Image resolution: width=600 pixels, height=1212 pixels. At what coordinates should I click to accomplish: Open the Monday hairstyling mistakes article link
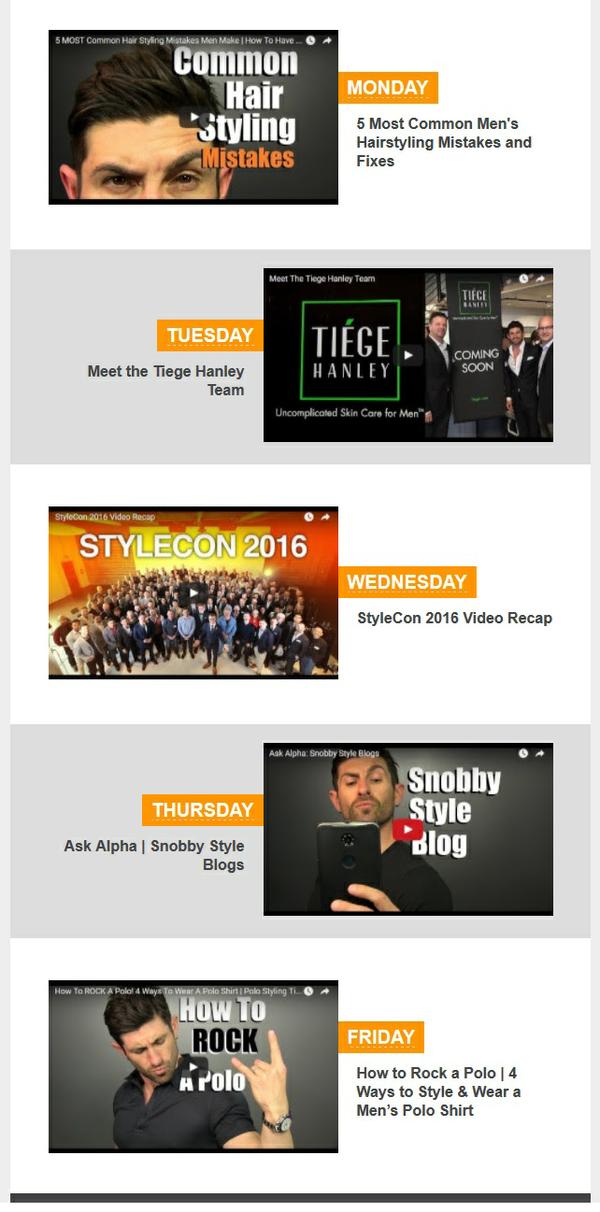[x=443, y=142]
